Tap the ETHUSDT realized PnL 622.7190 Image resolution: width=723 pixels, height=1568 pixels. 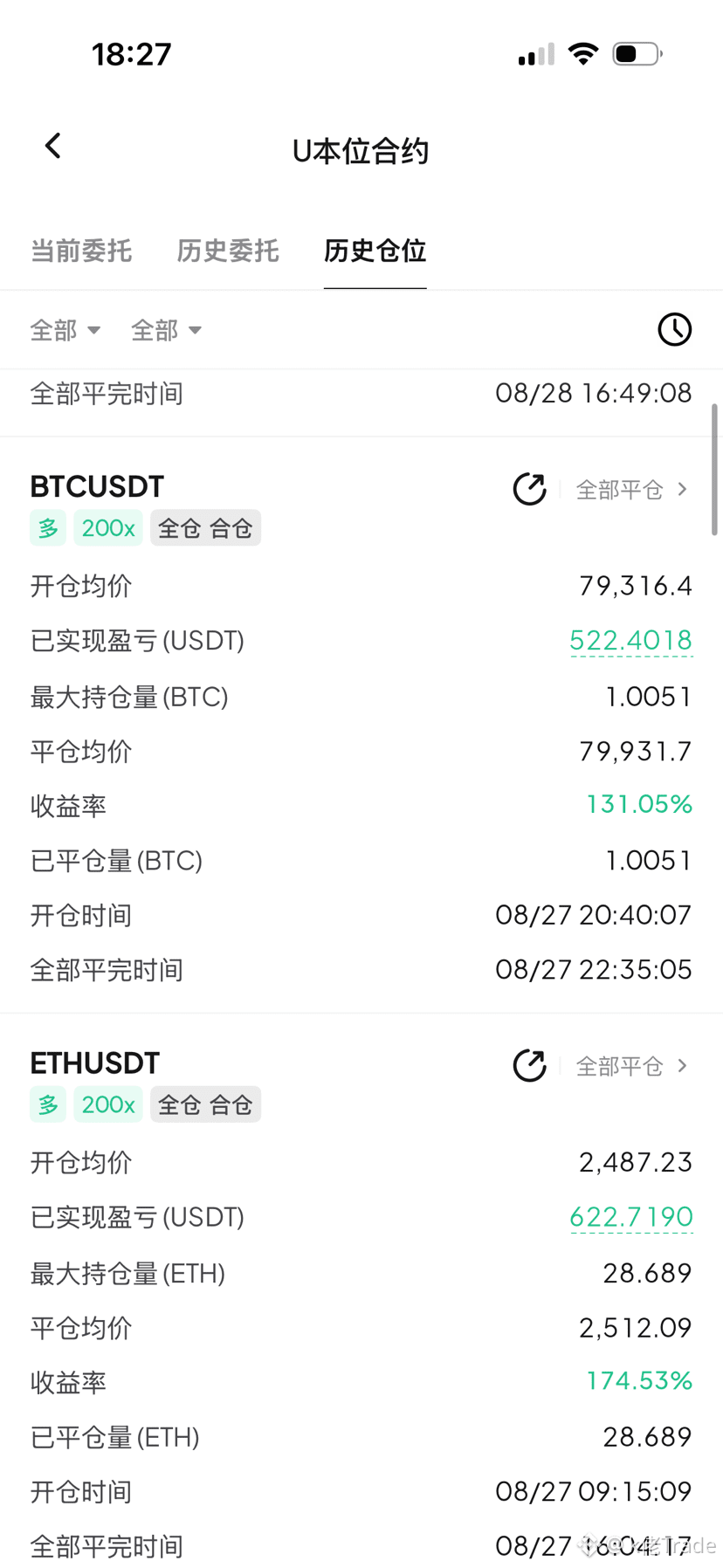point(630,1217)
